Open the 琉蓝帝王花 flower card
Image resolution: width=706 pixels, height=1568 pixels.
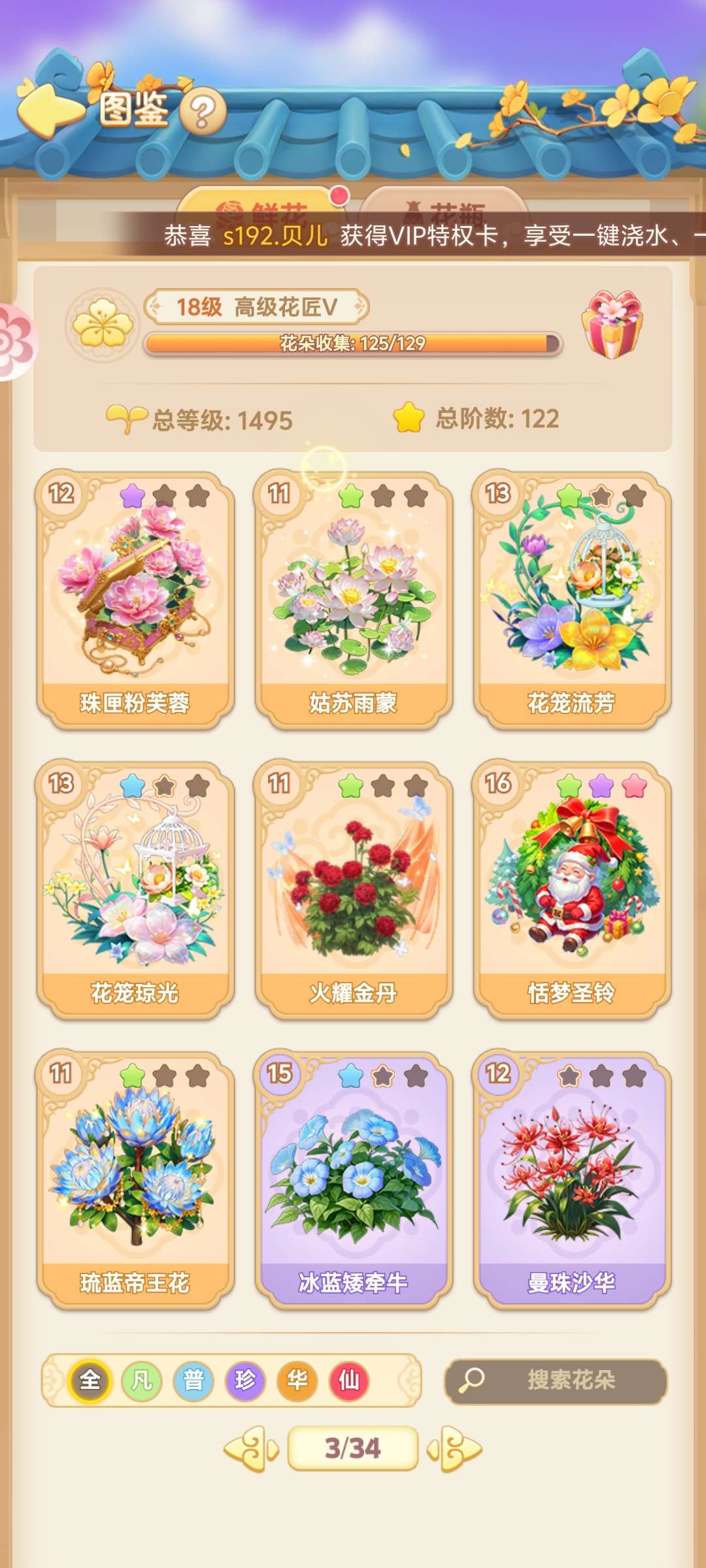click(135, 1180)
